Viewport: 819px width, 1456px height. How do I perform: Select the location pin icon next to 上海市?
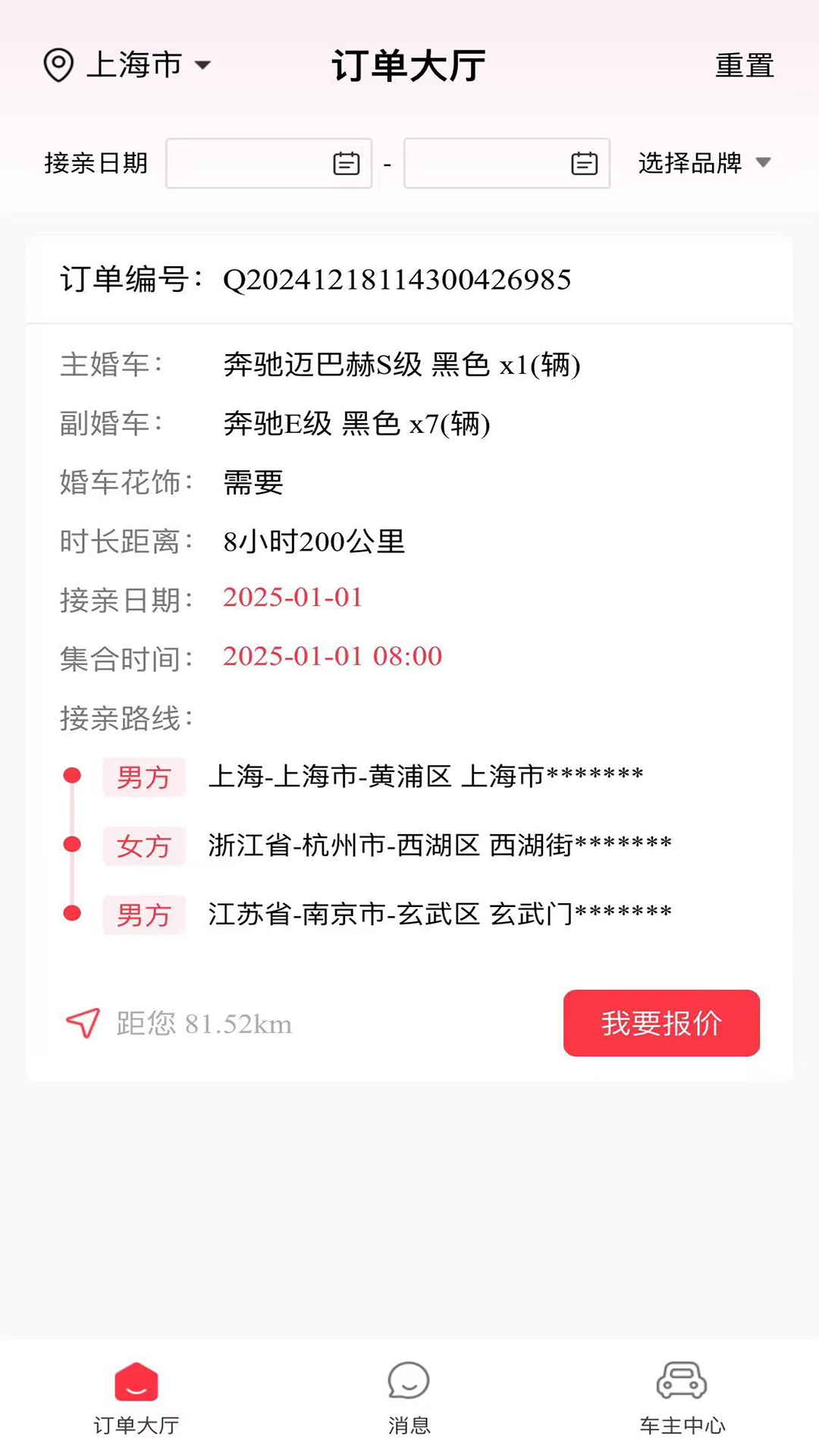point(58,65)
